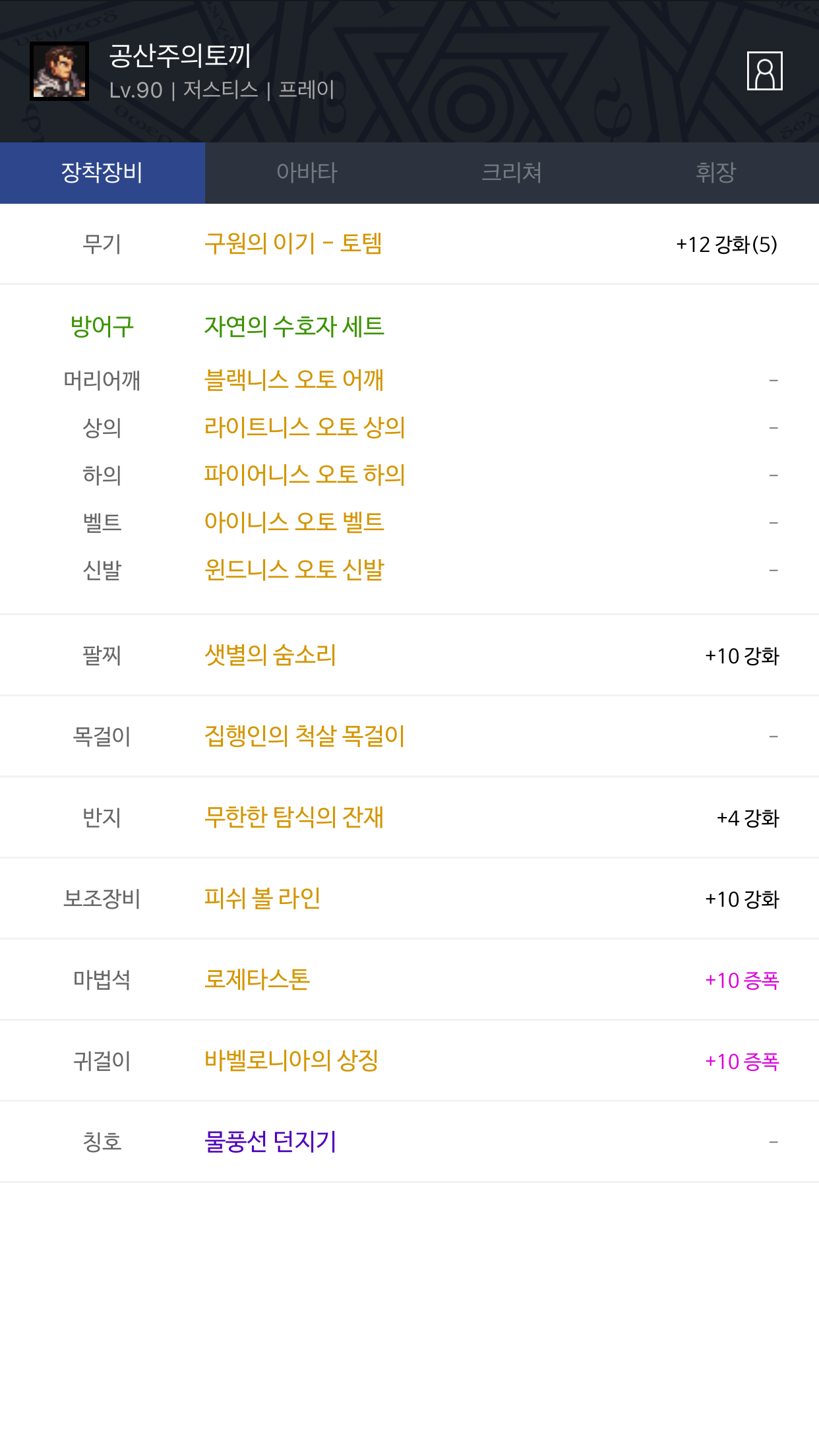Open earring 바벨로니아의 상징
This screenshot has width=819, height=1456.
click(x=291, y=1060)
